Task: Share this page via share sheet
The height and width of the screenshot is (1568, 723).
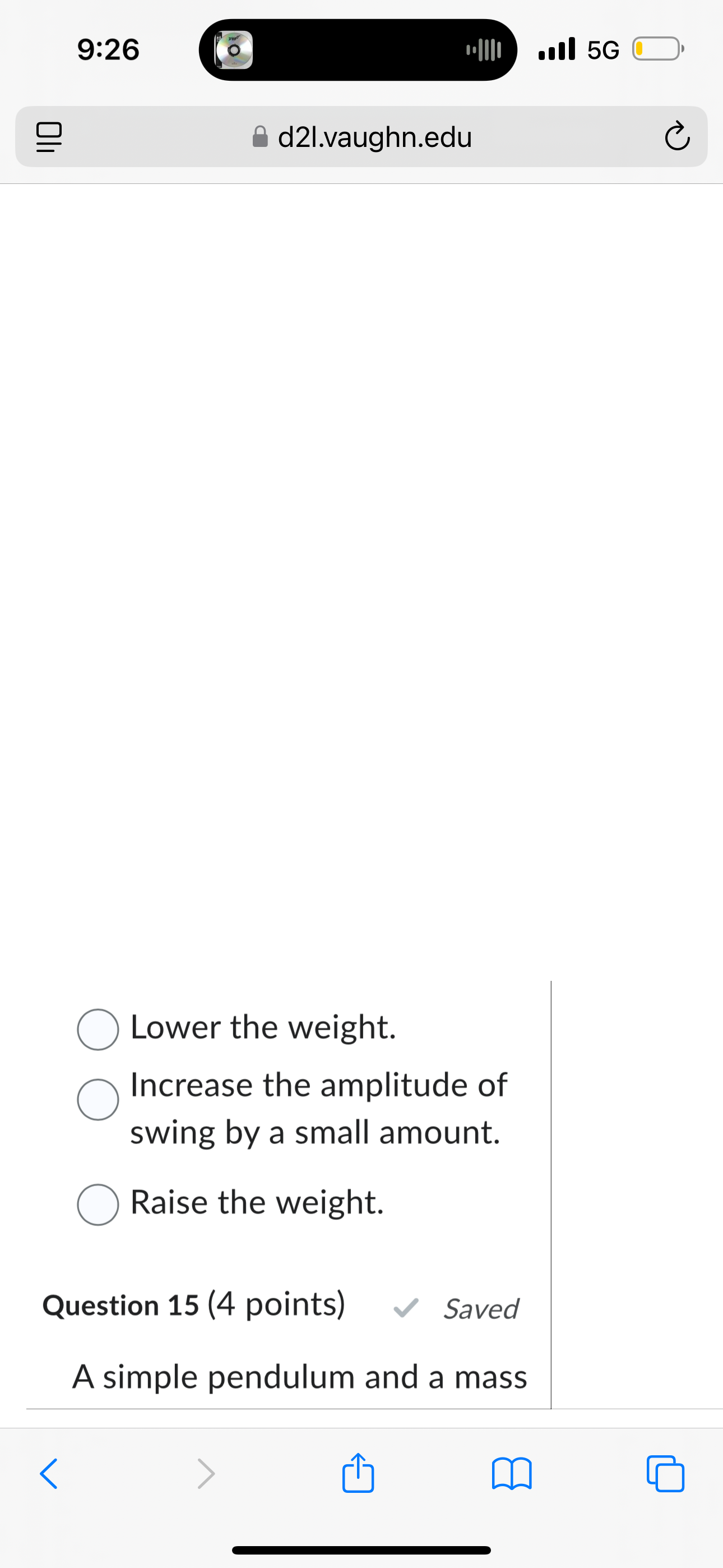Action: pyautogui.click(x=358, y=1474)
